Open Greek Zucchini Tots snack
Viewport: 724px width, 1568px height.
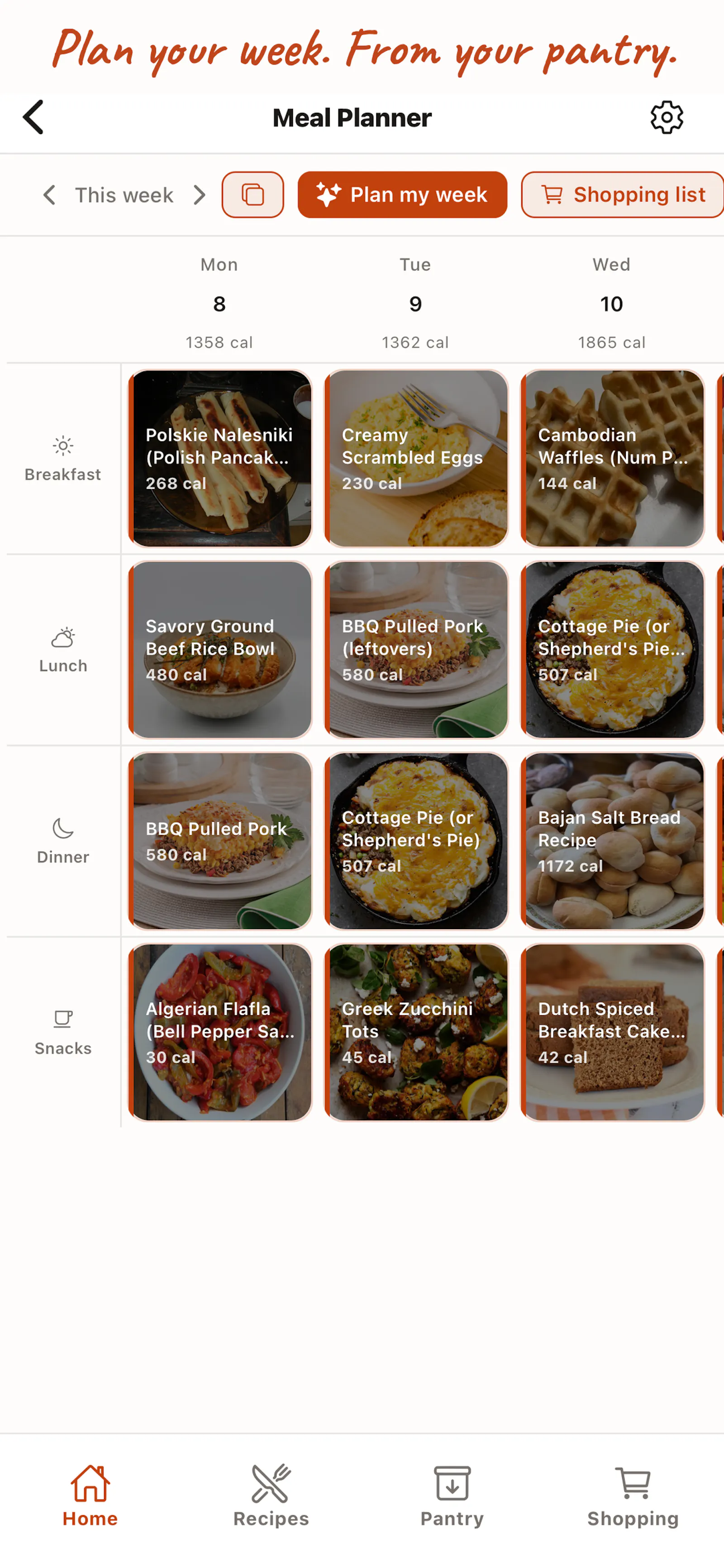(x=416, y=1032)
